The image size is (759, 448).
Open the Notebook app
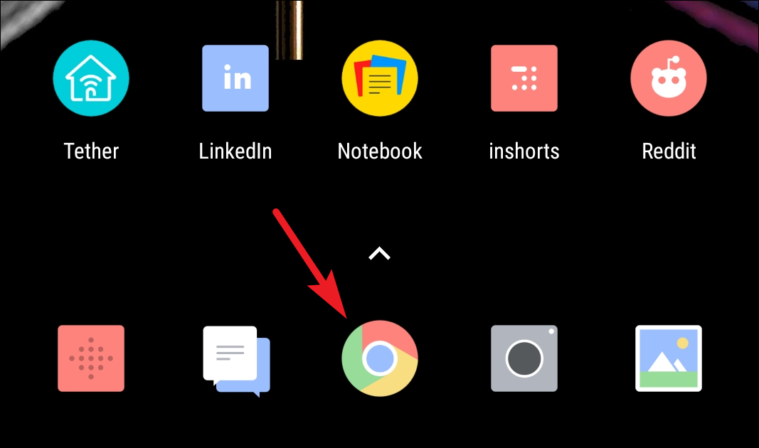click(379, 80)
